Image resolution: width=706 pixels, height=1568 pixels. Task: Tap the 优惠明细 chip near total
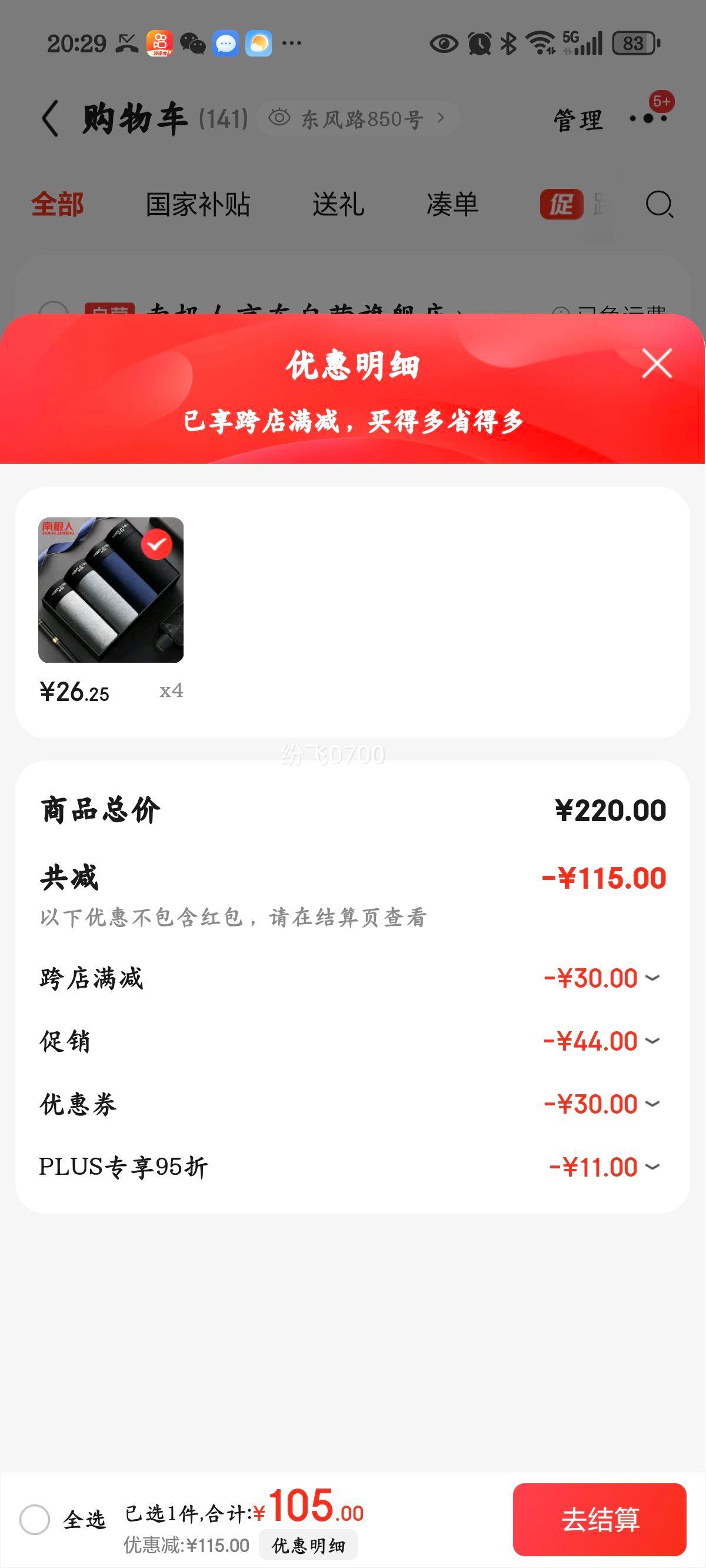pyautogui.click(x=308, y=1545)
